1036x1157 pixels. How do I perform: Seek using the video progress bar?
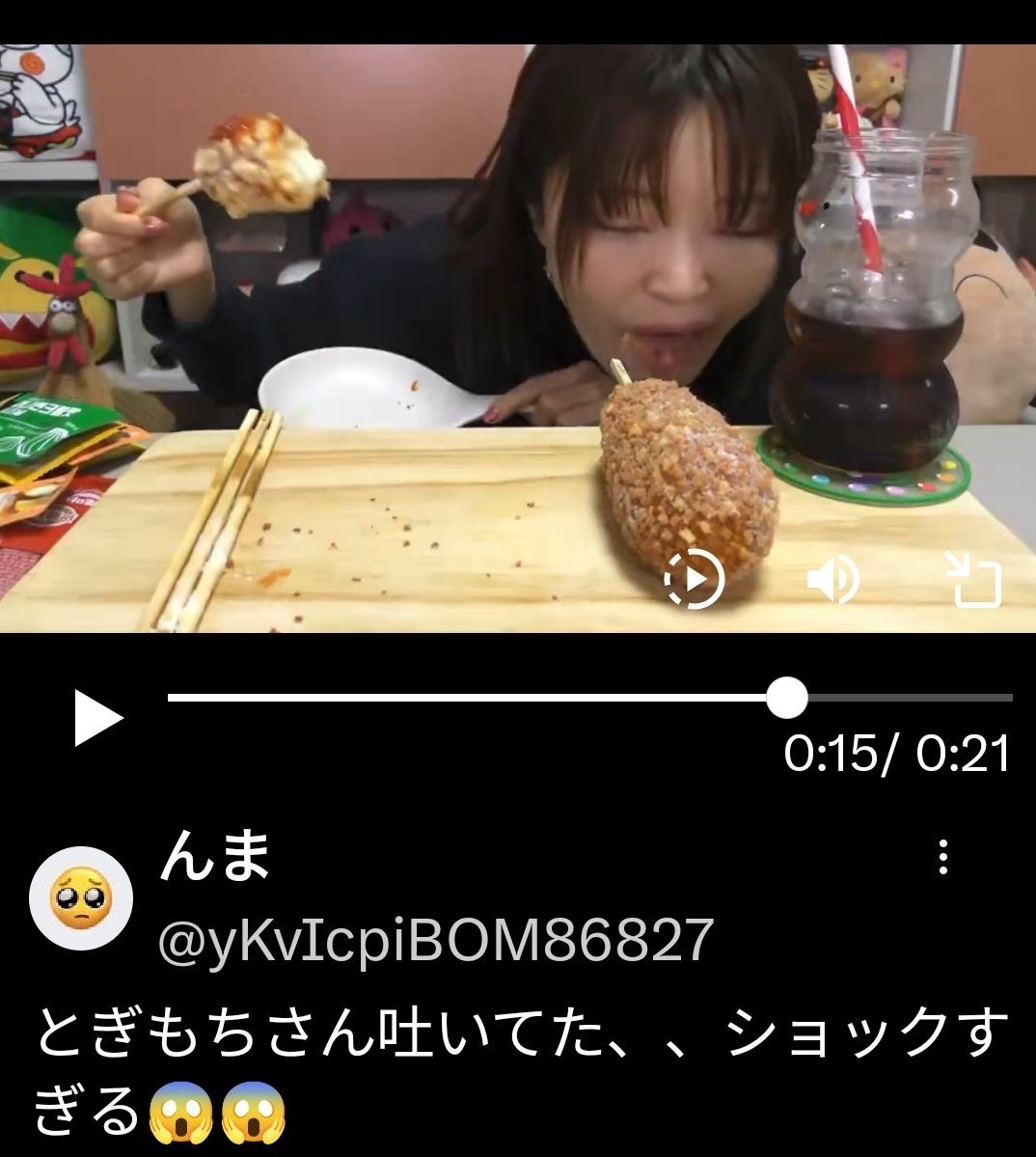589,697
